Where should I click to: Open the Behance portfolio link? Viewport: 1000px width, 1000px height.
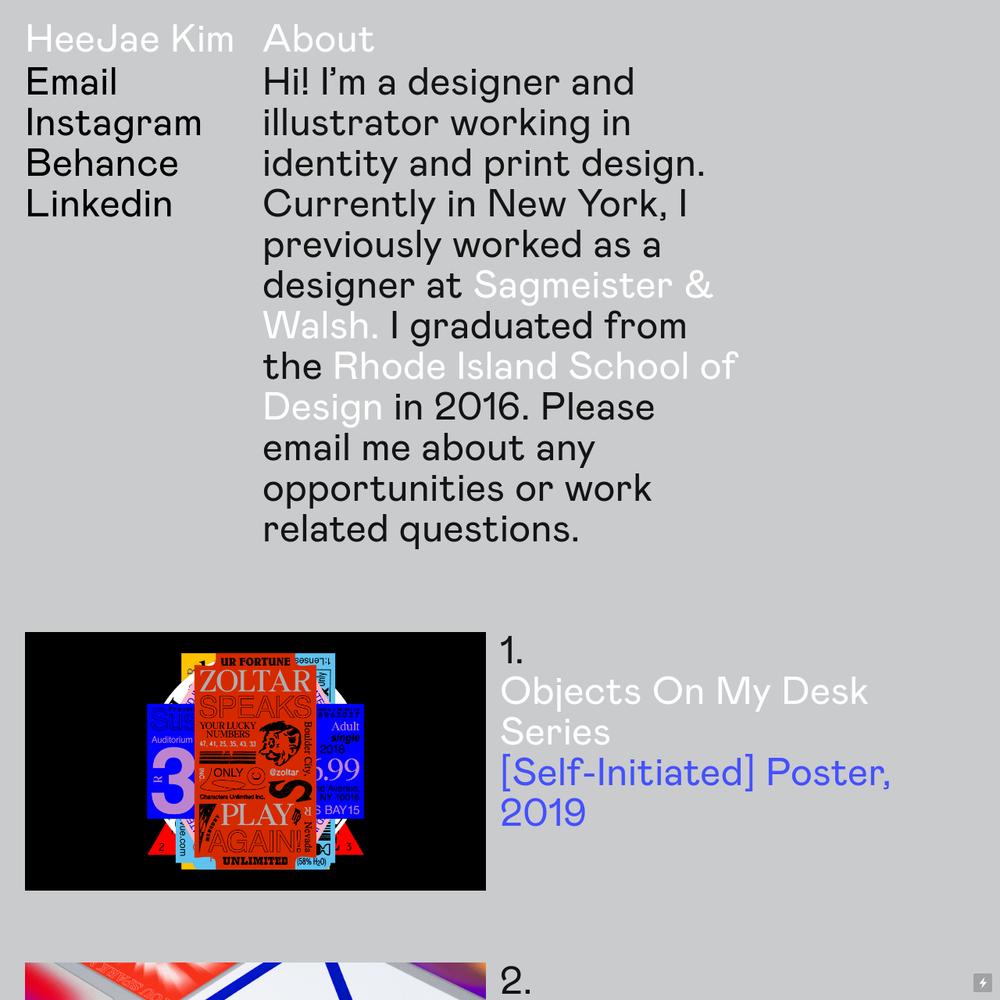102,163
